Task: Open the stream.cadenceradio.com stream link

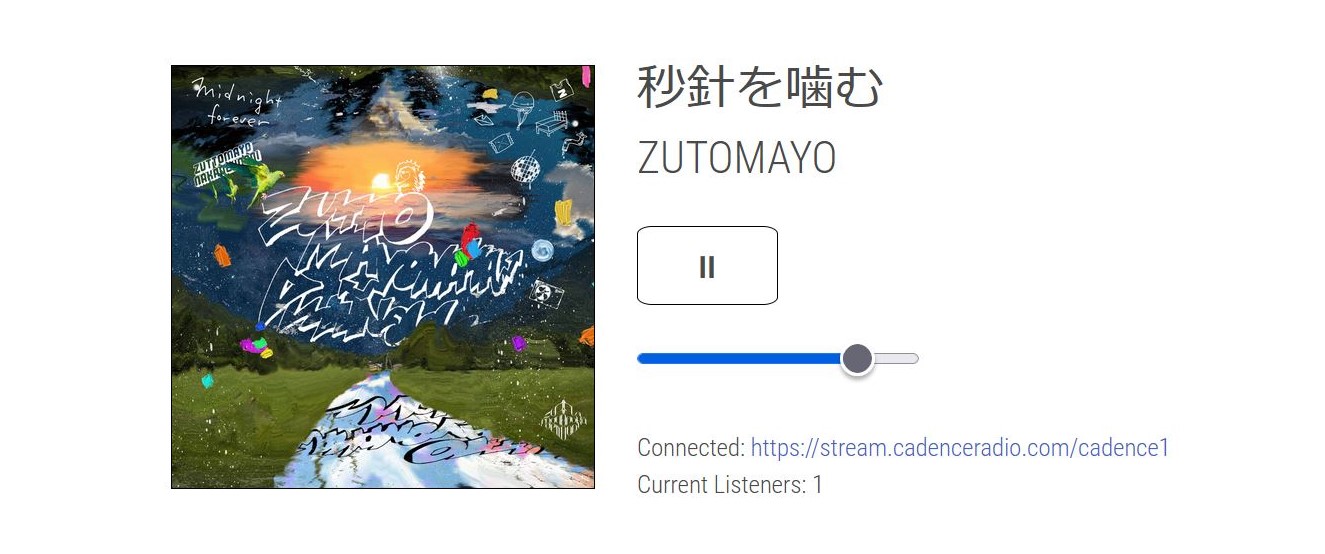Action: pos(959,447)
